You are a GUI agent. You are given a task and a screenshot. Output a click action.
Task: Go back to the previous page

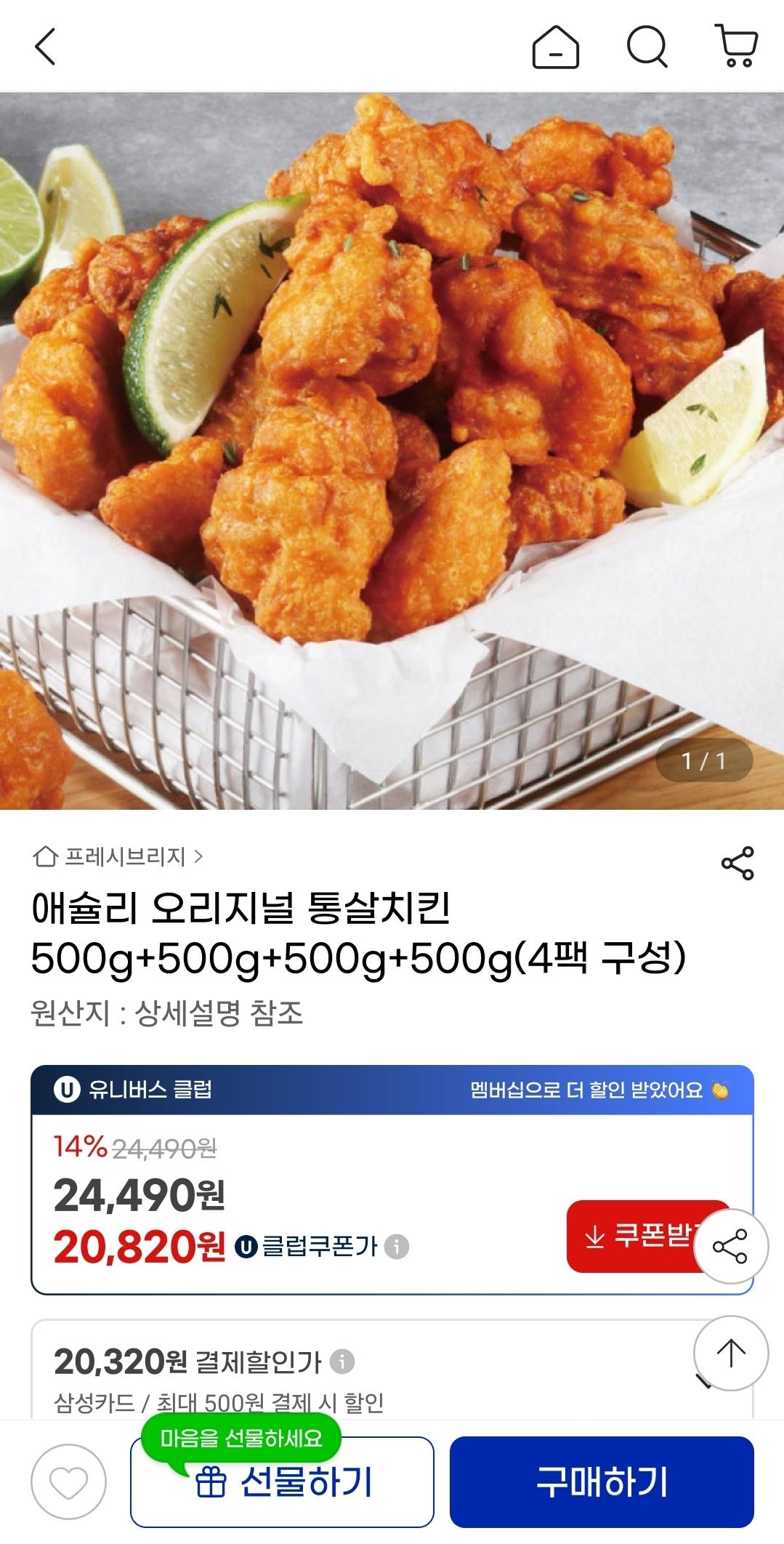(x=45, y=47)
